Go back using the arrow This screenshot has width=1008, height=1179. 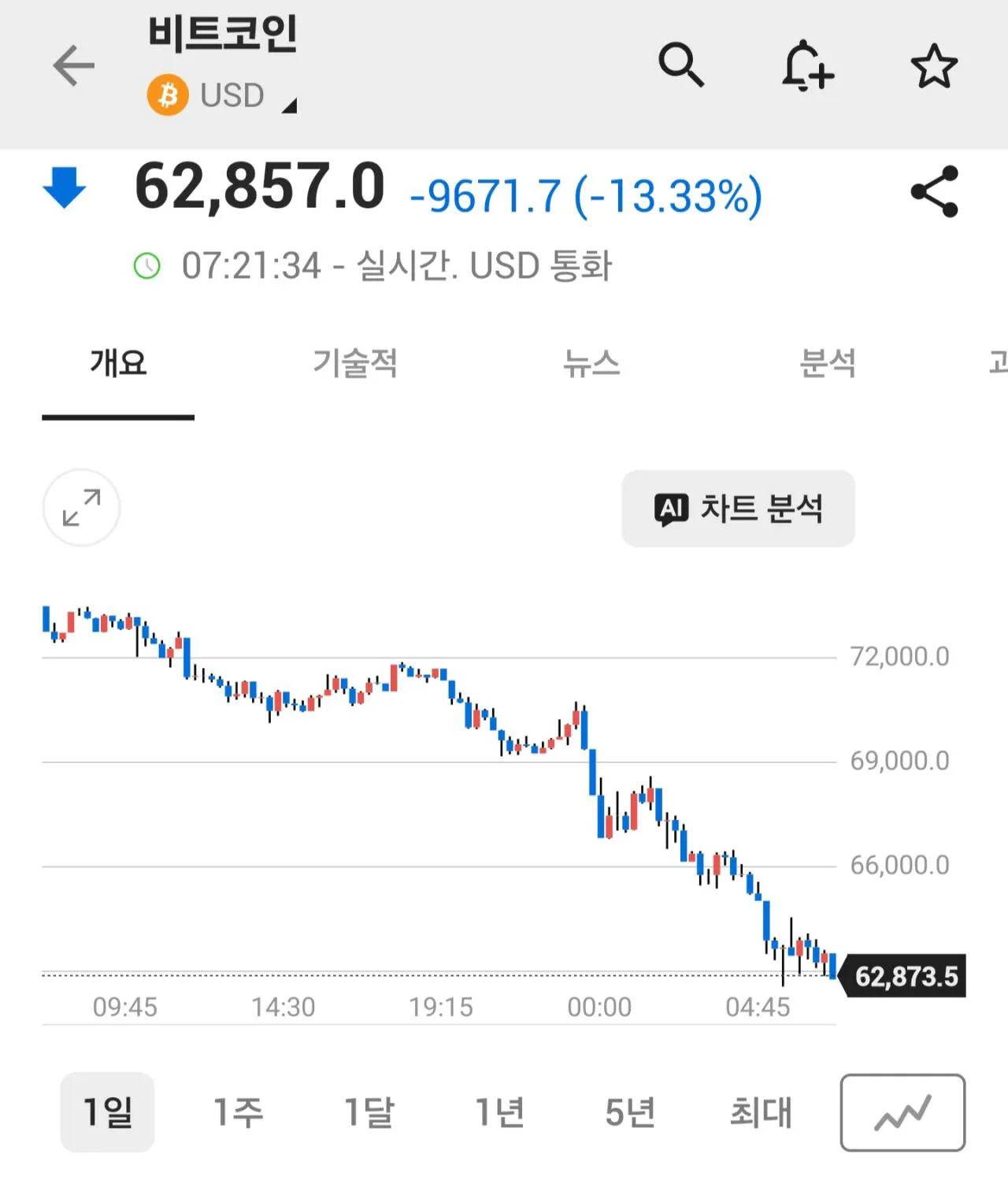73,65
